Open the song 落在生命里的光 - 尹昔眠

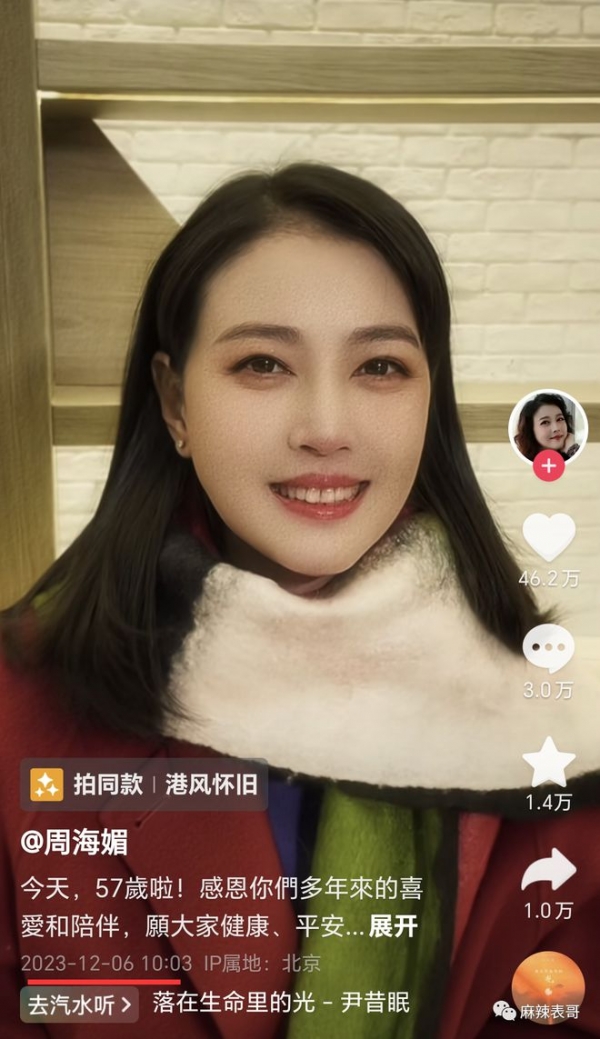[281, 1003]
